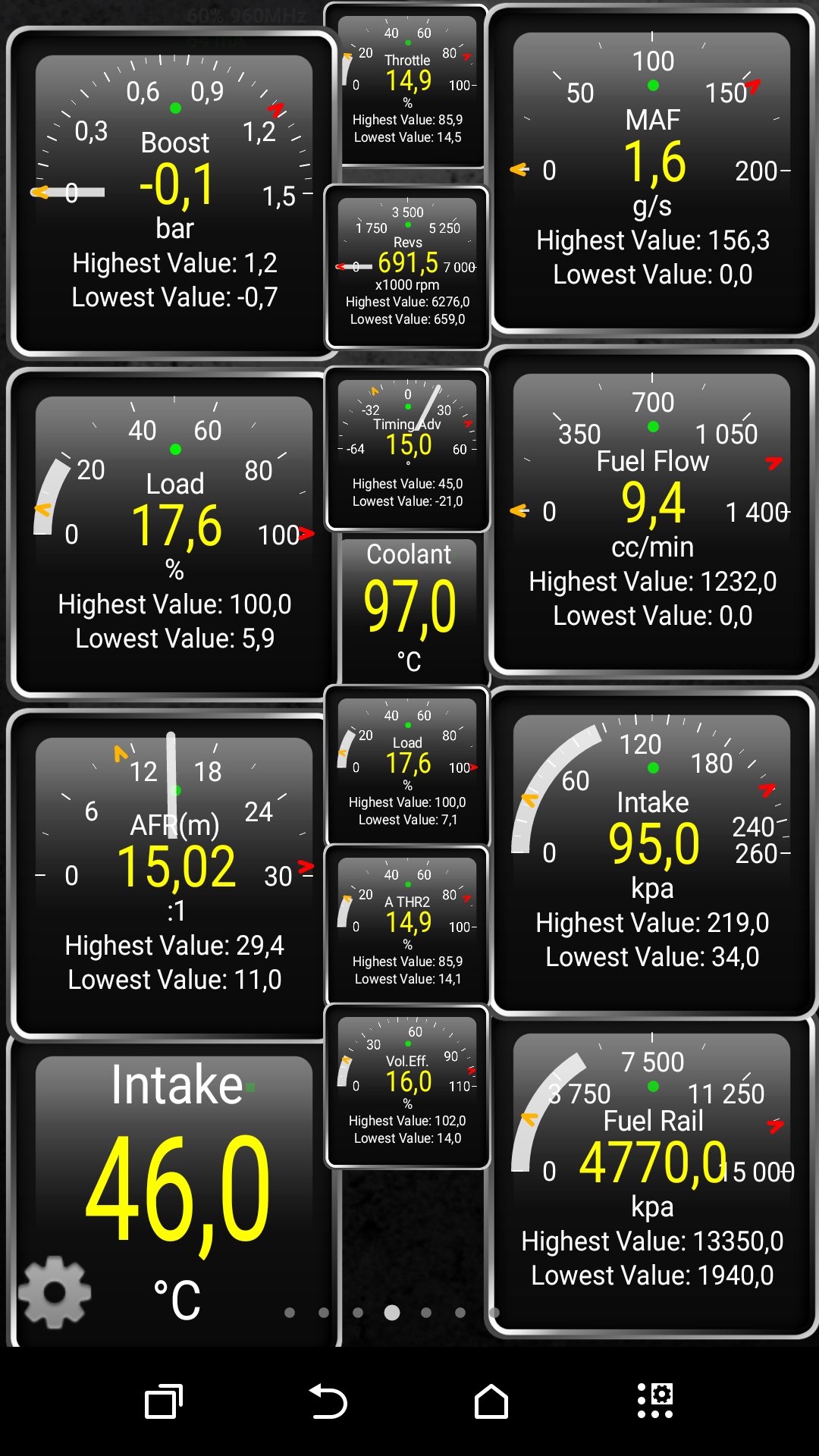
Task: Open the settings gear
Action: [55, 1292]
